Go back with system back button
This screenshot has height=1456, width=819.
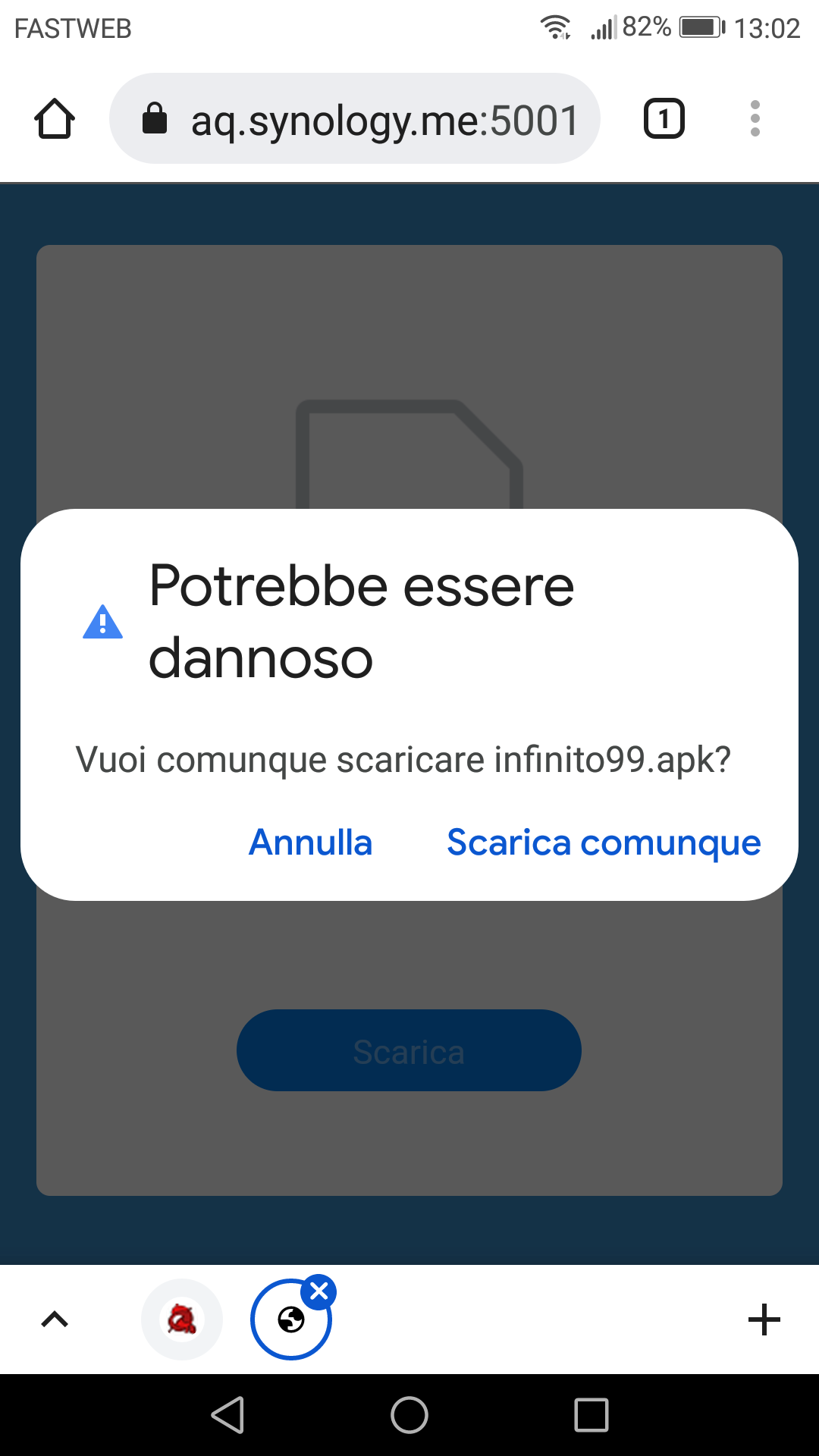coord(227,1415)
